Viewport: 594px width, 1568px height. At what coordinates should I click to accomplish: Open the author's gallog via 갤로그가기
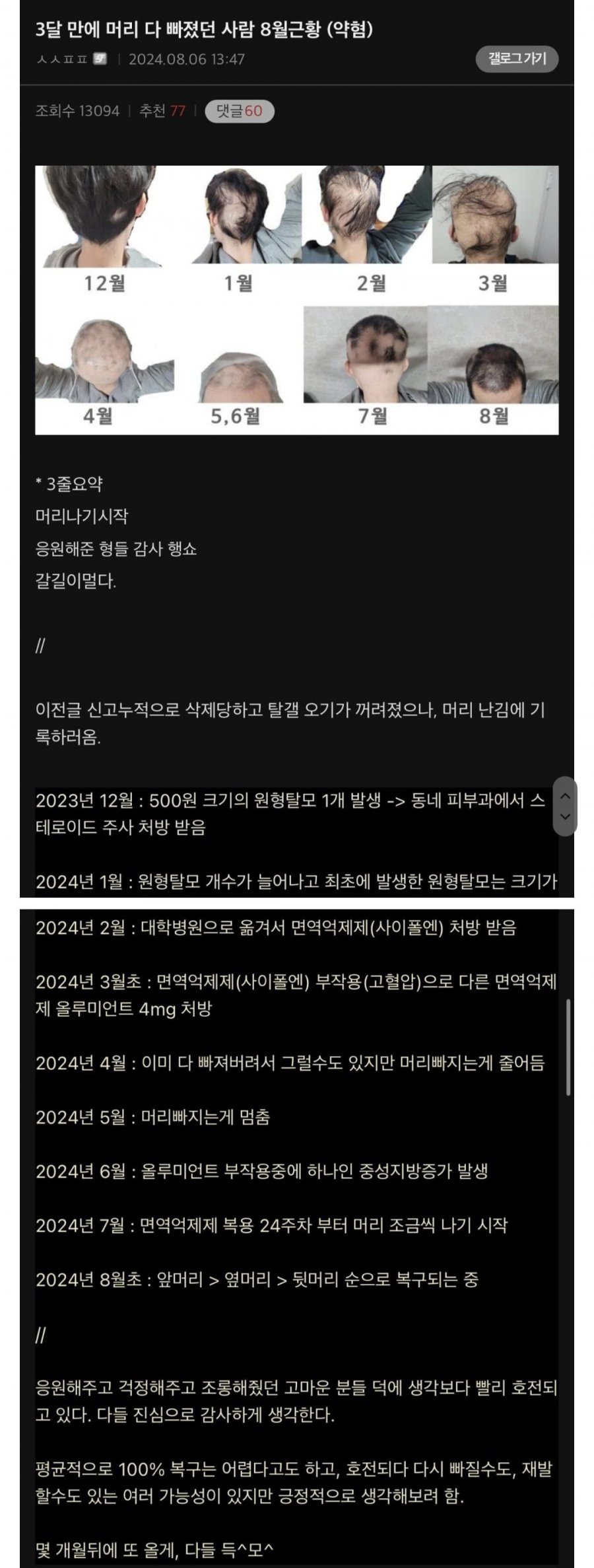(x=517, y=59)
